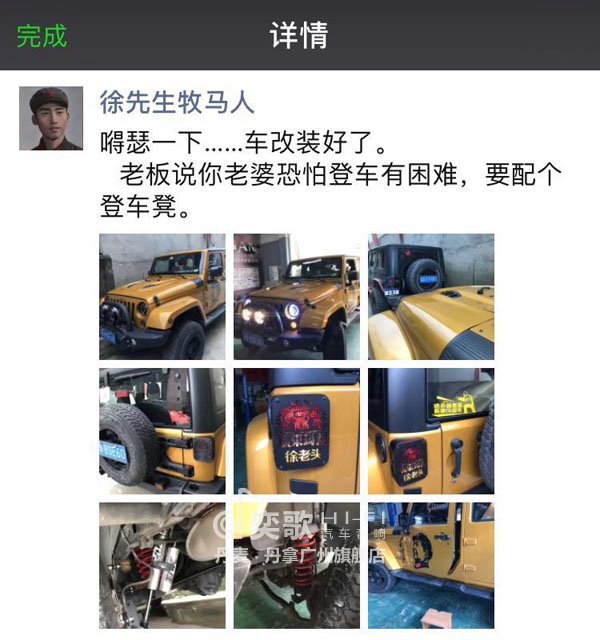Open the Jeep side door photo
The width and height of the screenshot is (600, 640).
coord(431,565)
